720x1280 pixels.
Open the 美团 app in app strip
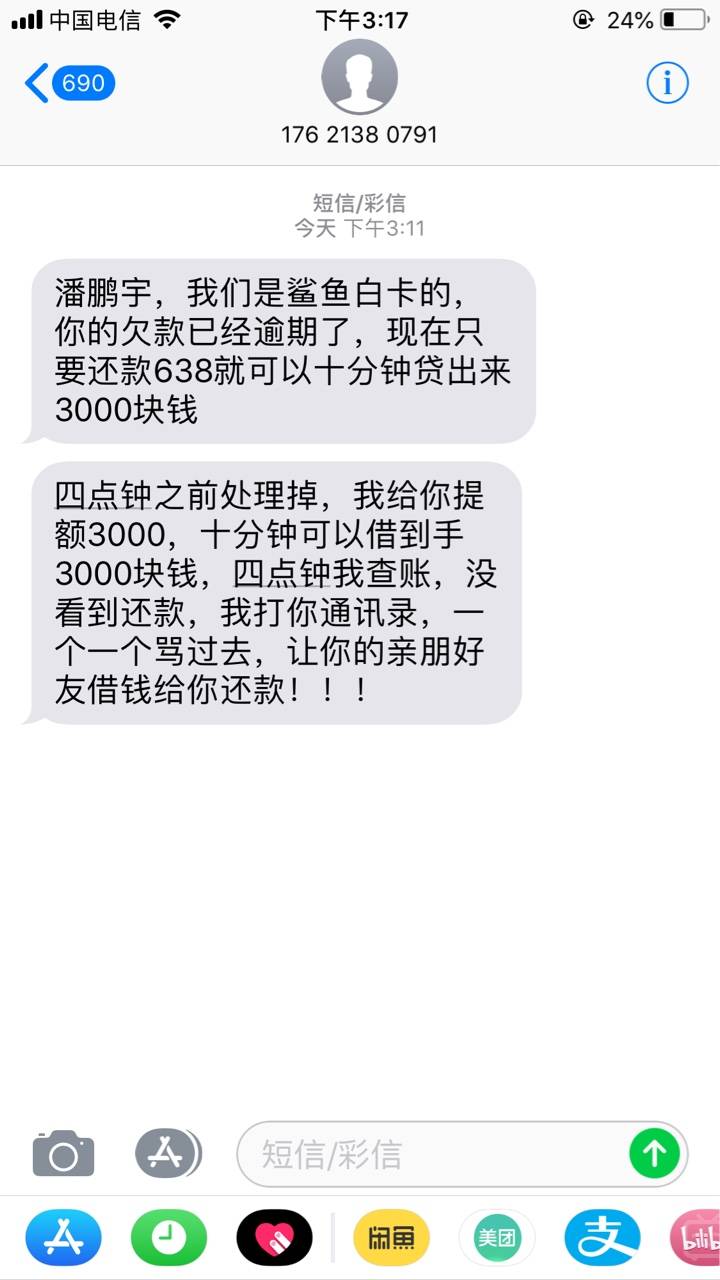(497, 1238)
